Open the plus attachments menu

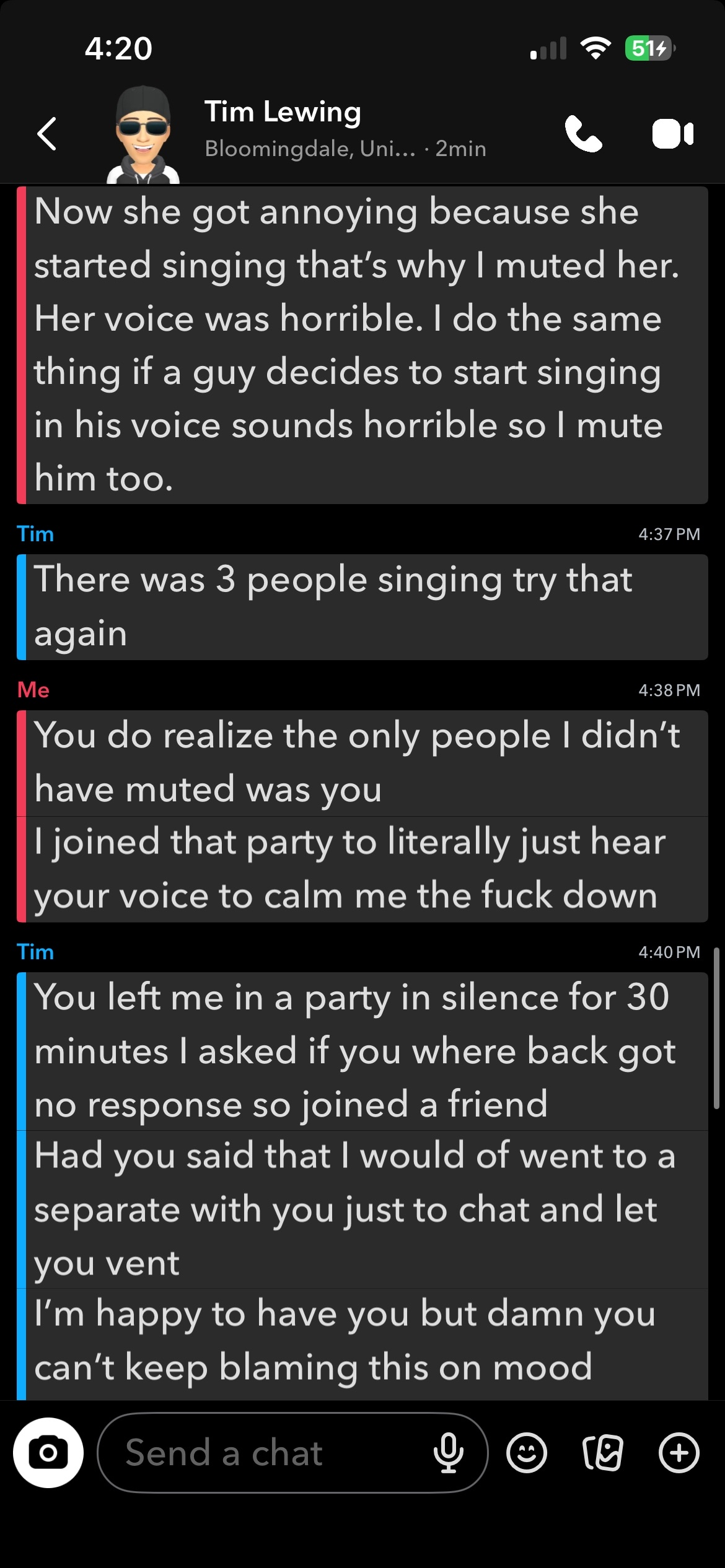point(679,1453)
